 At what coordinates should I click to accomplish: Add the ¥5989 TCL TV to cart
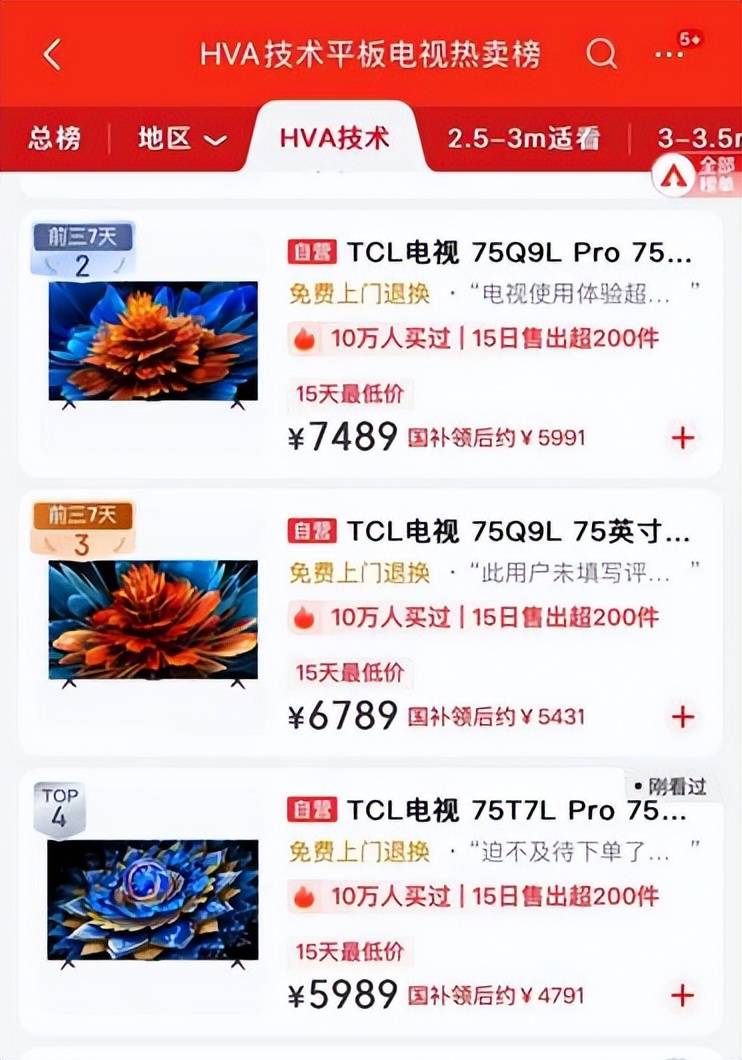point(683,995)
